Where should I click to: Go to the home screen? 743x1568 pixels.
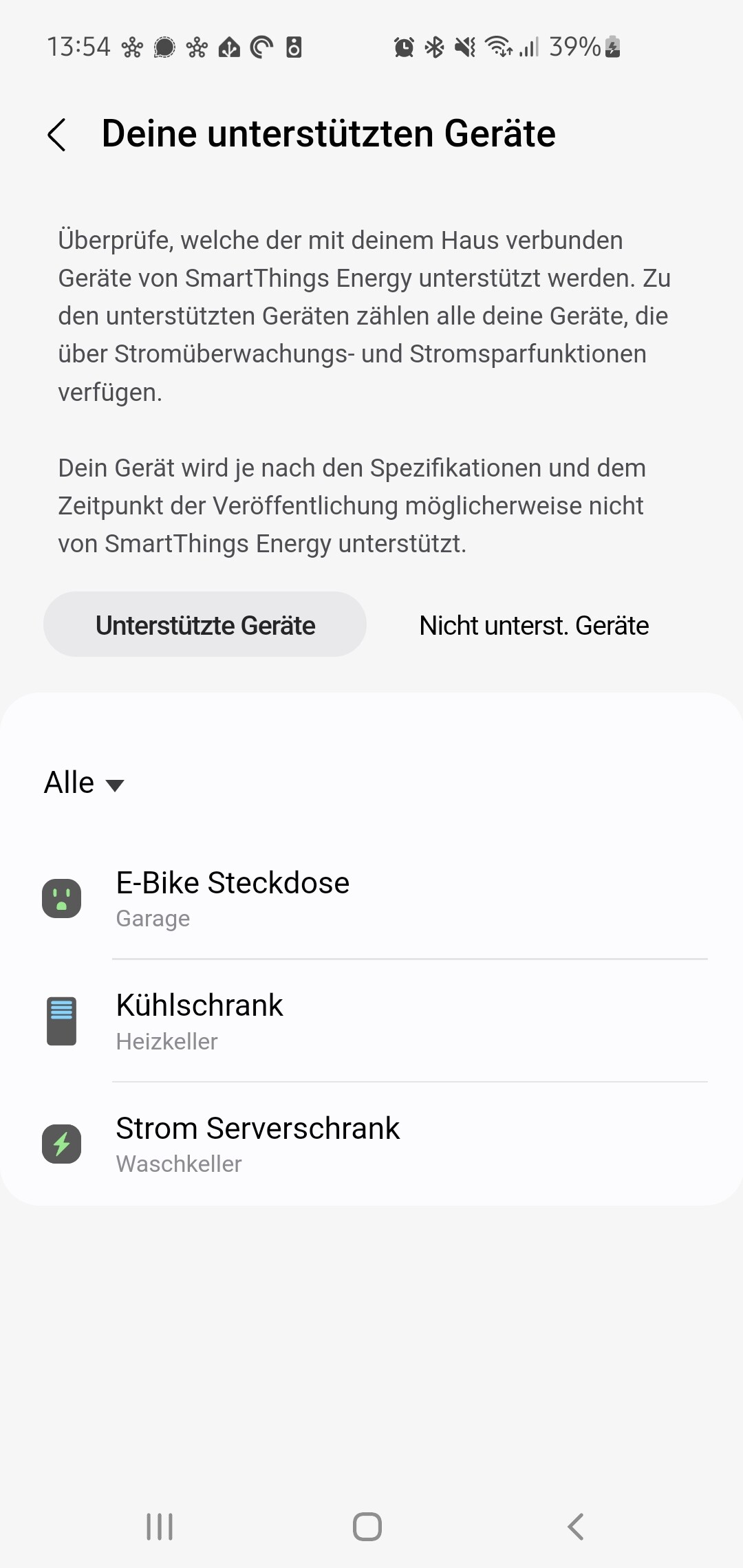click(x=367, y=1527)
